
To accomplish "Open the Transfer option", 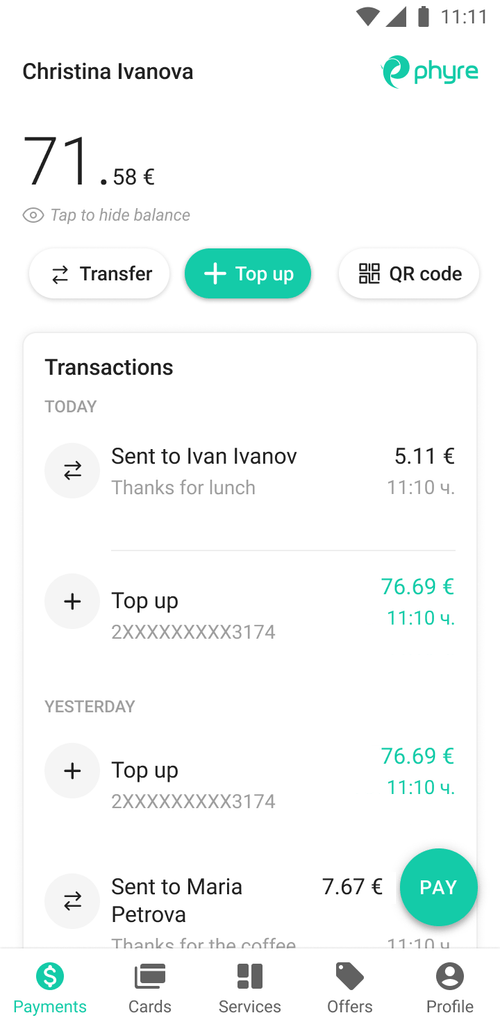I will point(99,274).
